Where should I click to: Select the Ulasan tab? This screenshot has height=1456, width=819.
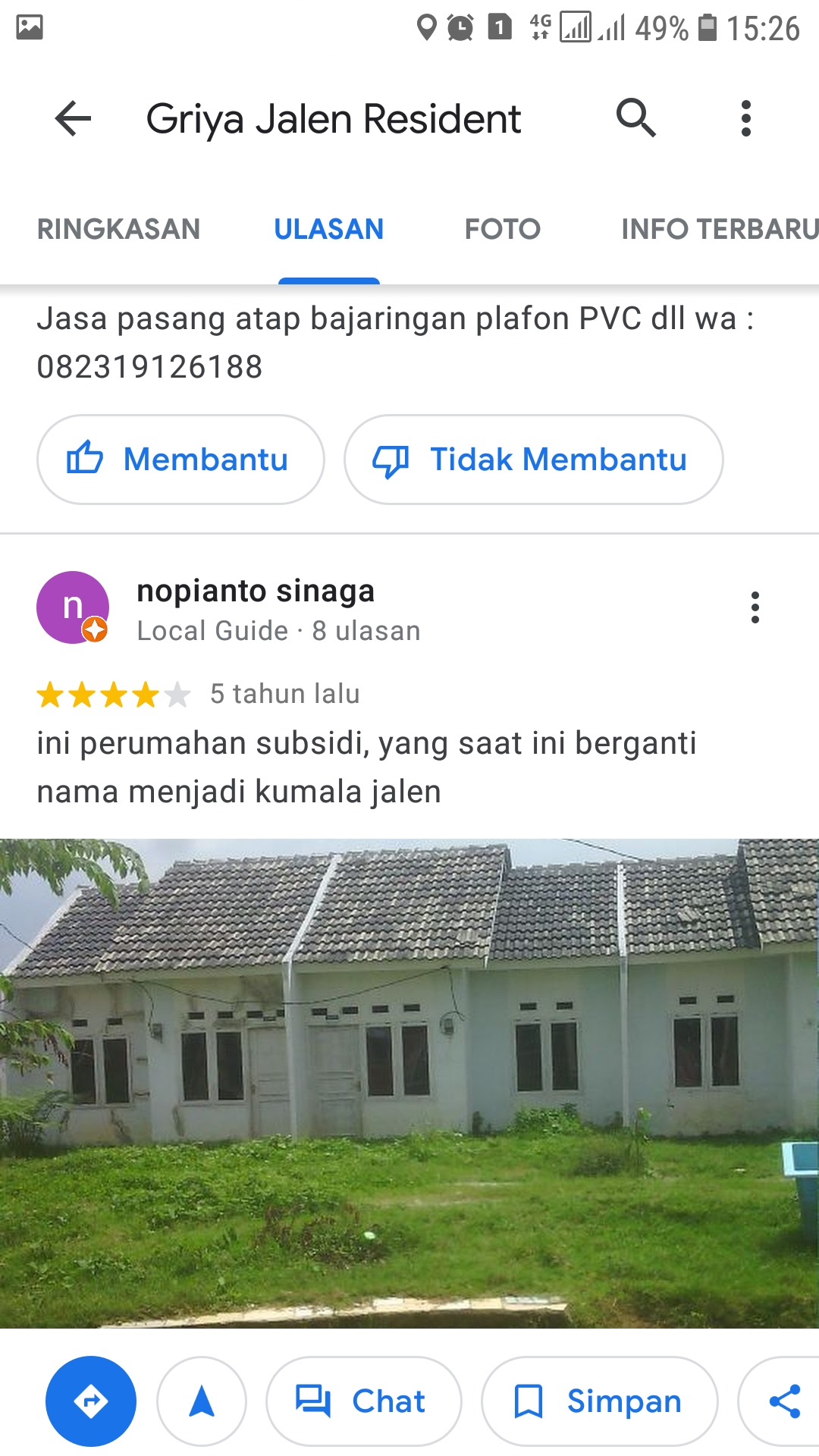point(328,229)
